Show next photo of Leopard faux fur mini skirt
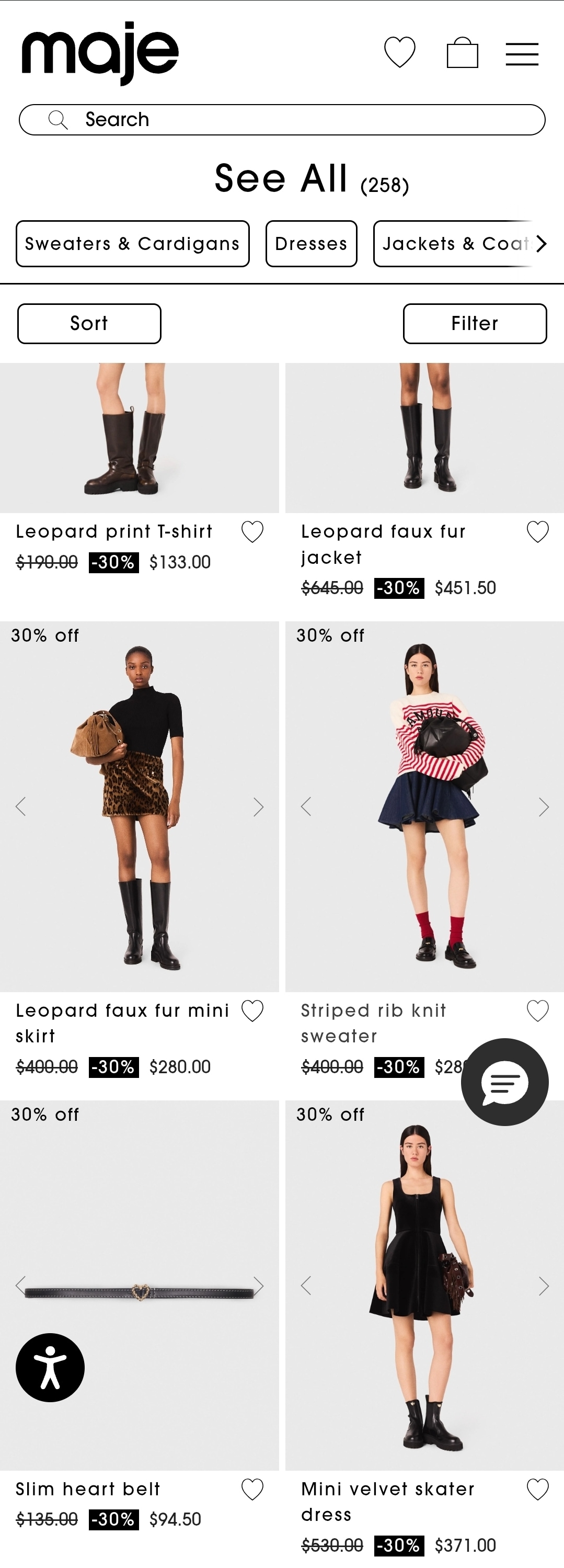Screen dimensions: 564x1568 tap(259, 807)
